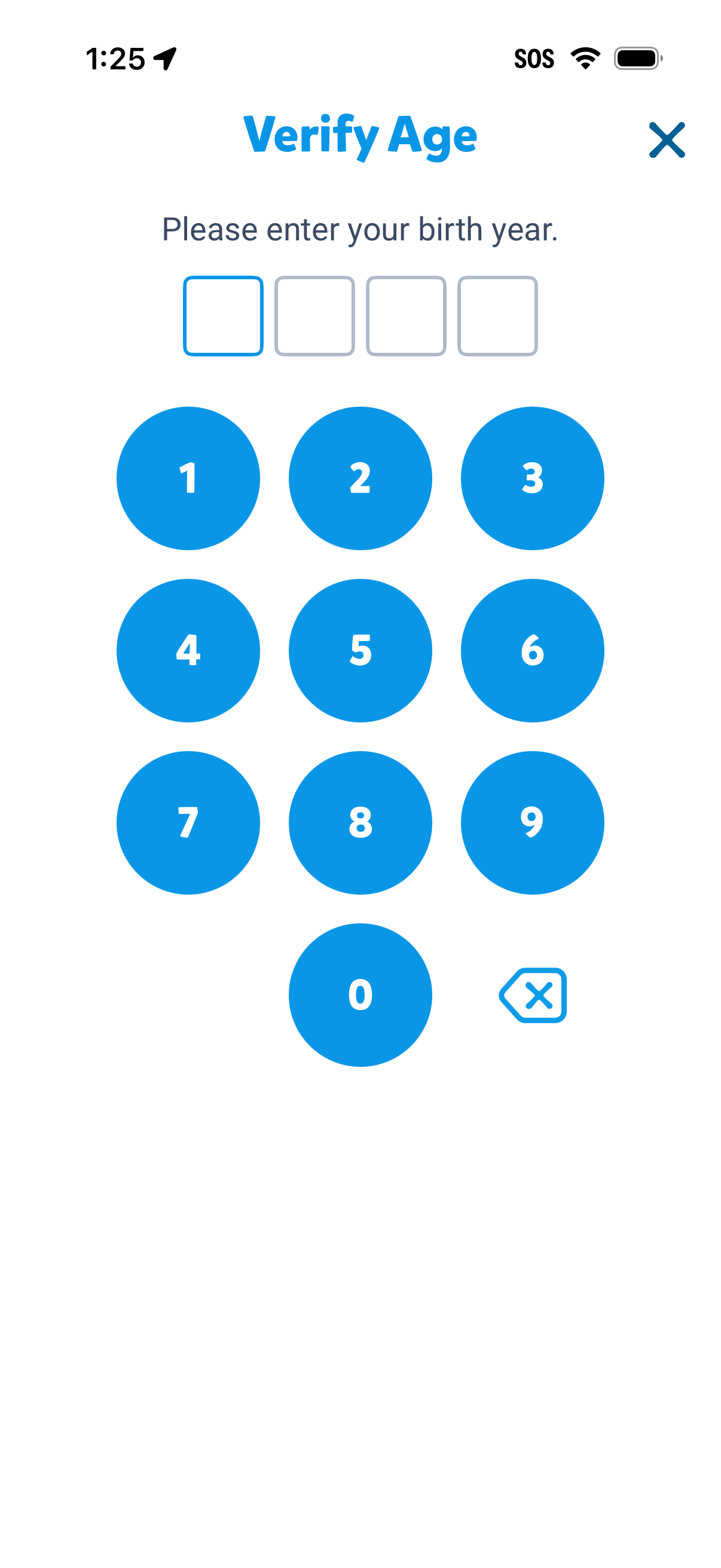Enter digit 2 on the keypad

pyautogui.click(x=360, y=478)
